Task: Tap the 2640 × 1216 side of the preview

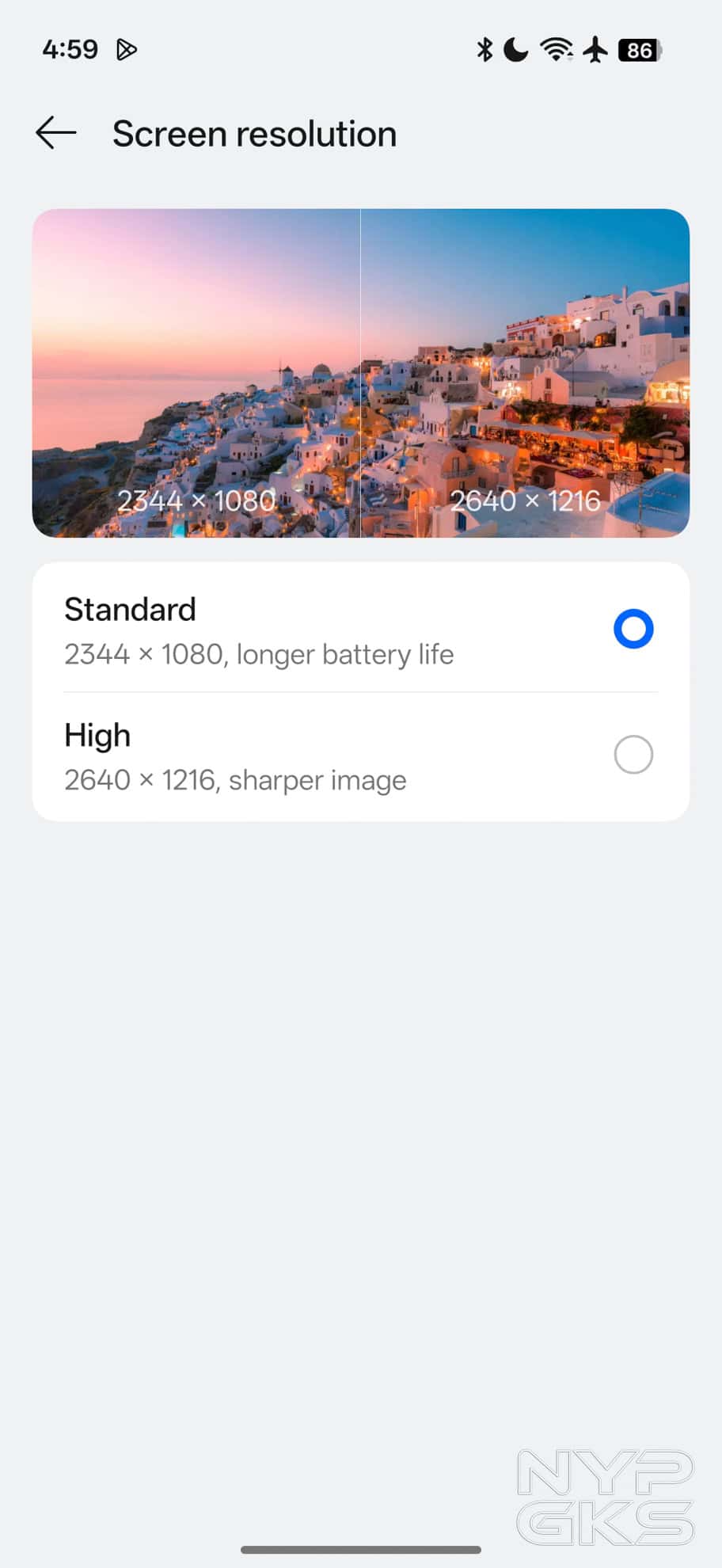Action: (526, 372)
